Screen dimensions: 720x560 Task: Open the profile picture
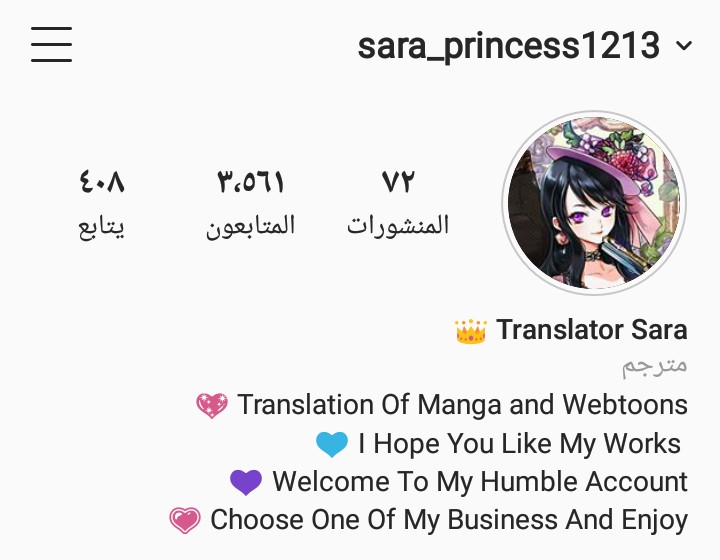593,203
